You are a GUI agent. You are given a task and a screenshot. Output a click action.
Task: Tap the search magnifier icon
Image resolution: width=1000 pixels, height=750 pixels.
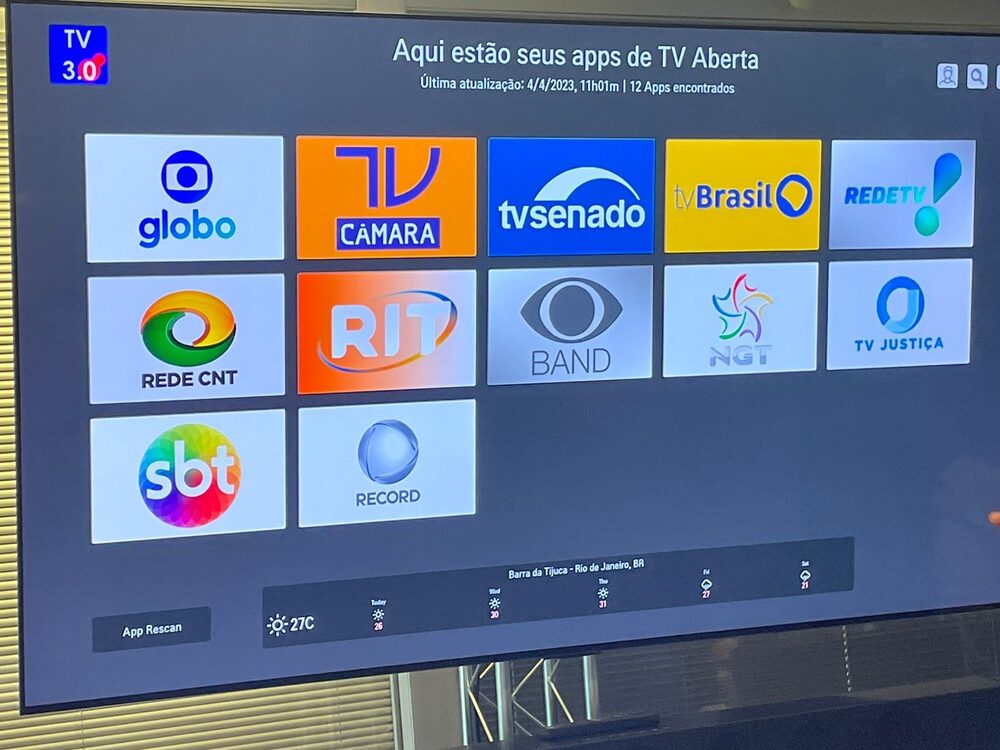click(977, 77)
